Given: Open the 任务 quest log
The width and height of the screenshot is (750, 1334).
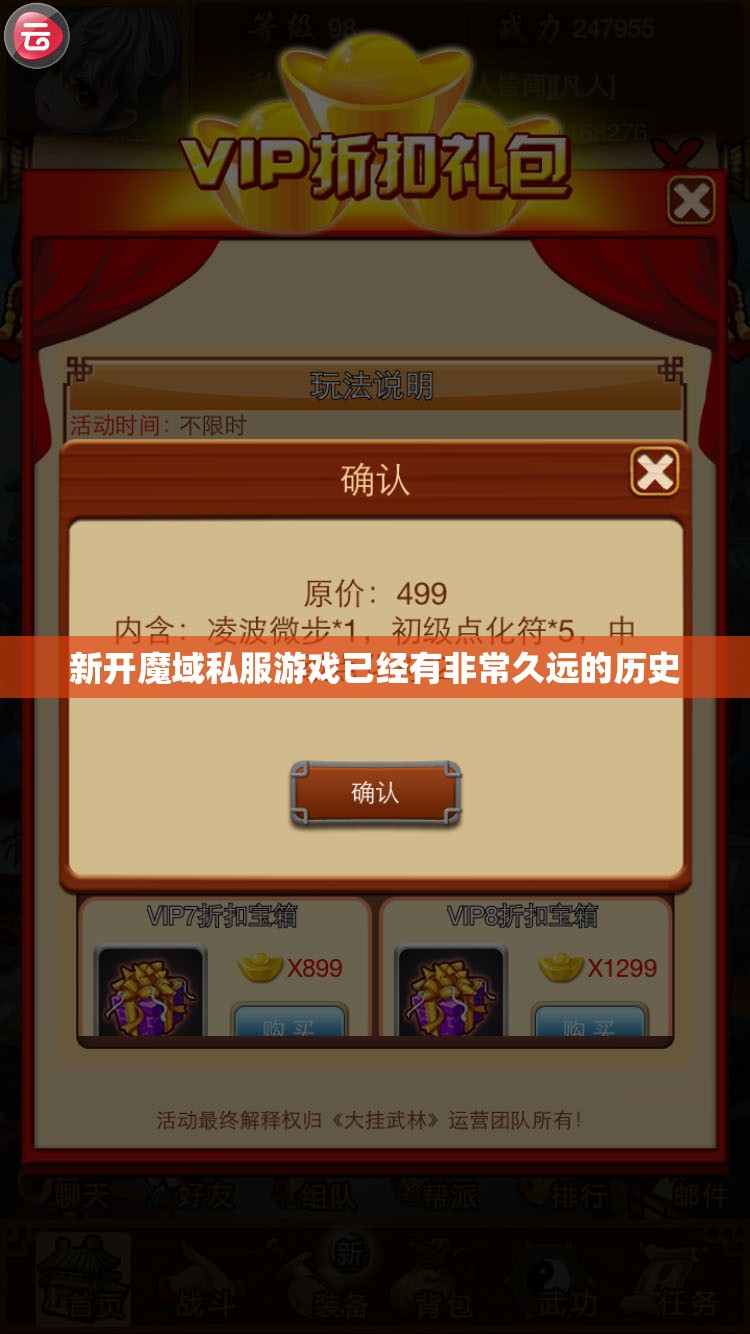Looking at the screenshot, I should point(690,1300).
